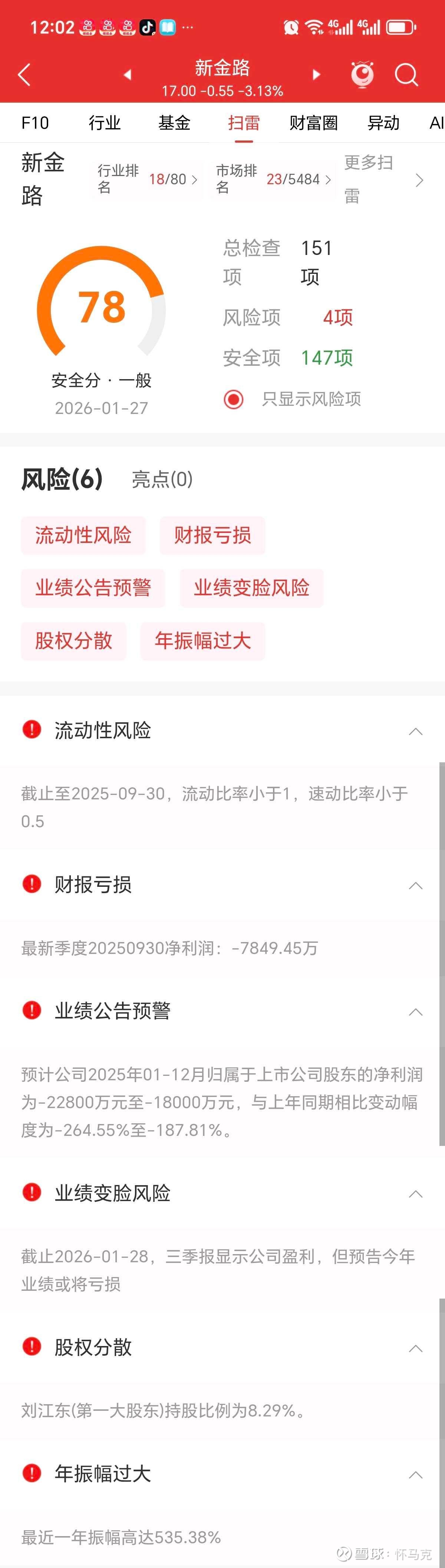The height and width of the screenshot is (1568, 445).
Task: Switch to the previous stock with left arrow
Action: (x=127, y=75)
